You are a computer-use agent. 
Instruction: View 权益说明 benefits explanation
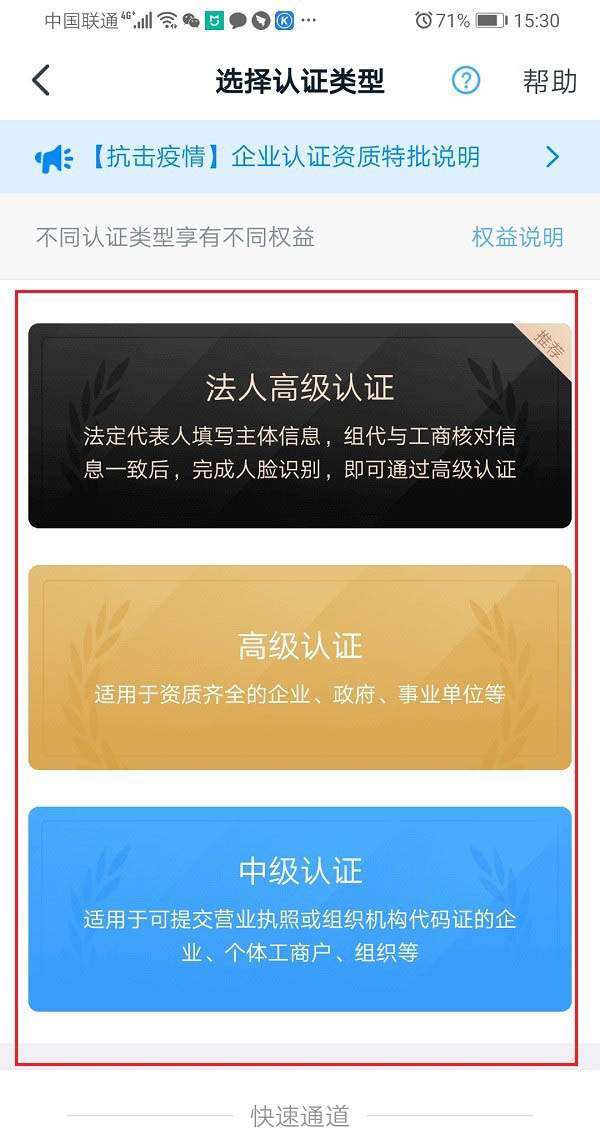click(517, 237)
